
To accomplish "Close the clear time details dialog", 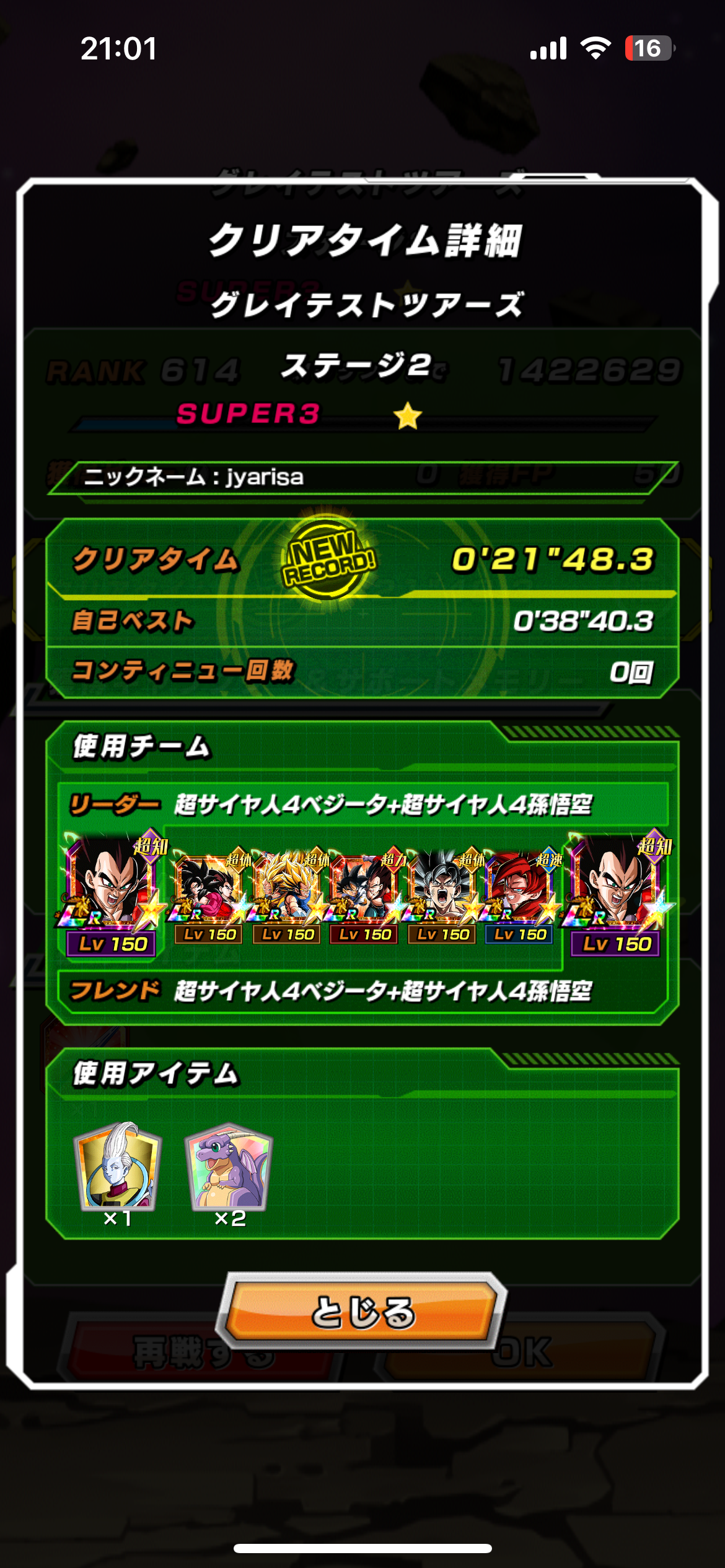I will coord(362,1310).
